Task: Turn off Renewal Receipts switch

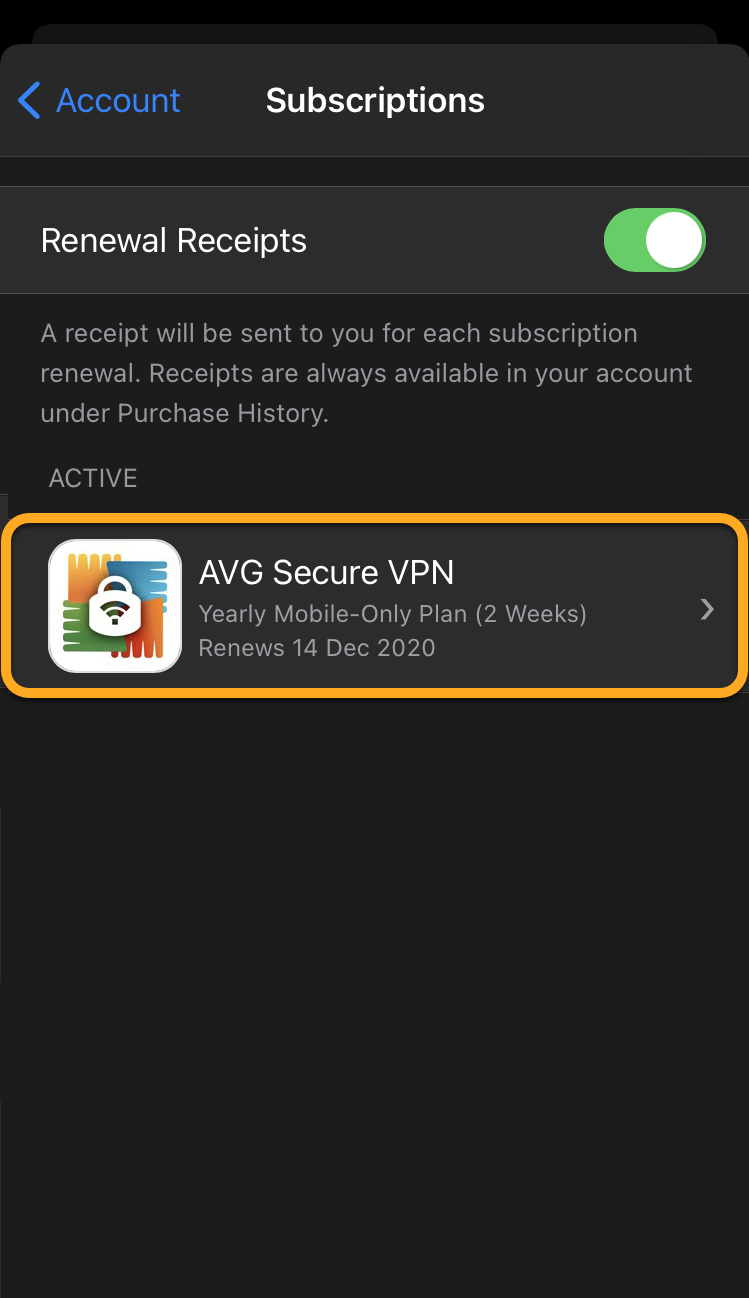Action: (x=654, y=241)
